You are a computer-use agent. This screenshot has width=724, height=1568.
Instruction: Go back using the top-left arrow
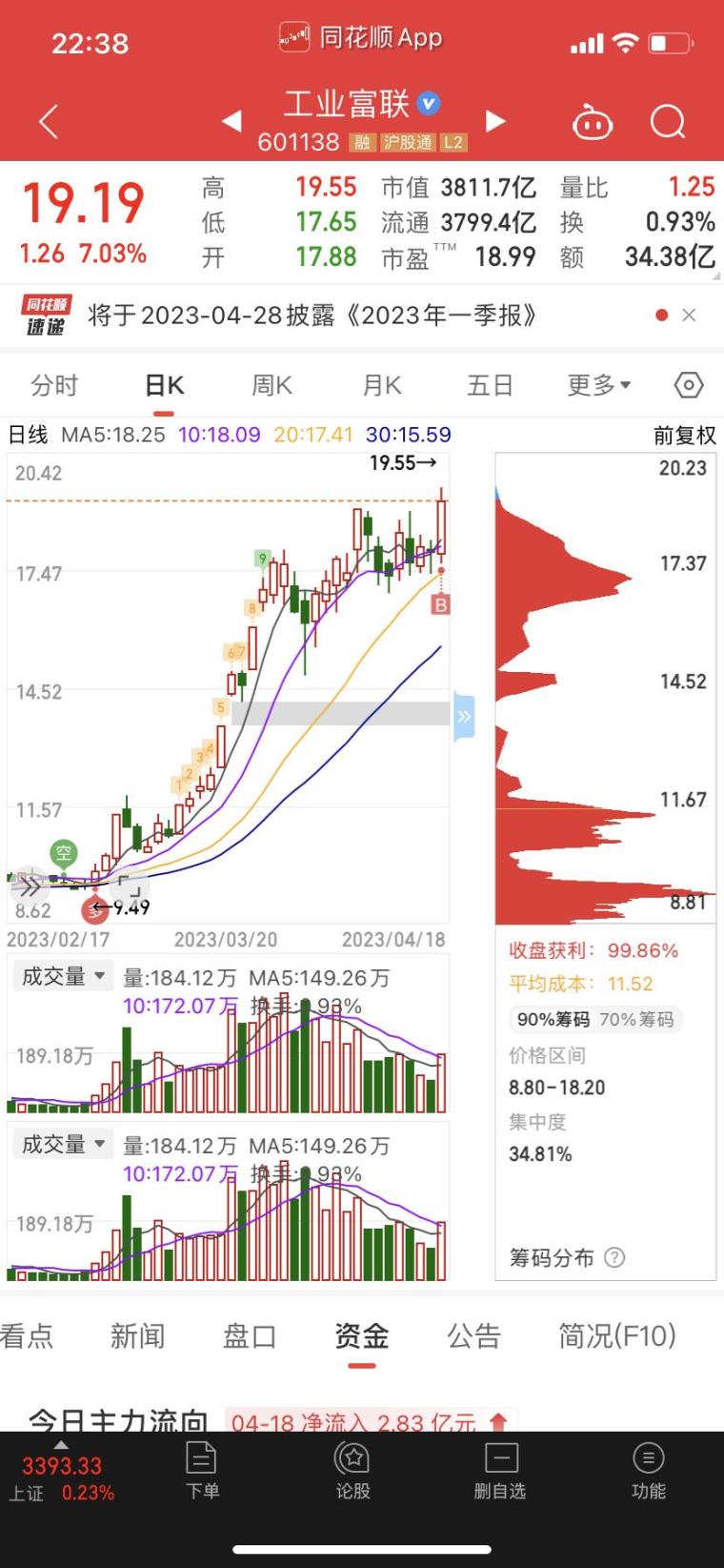pyautogui.click(x=50, y=122)
